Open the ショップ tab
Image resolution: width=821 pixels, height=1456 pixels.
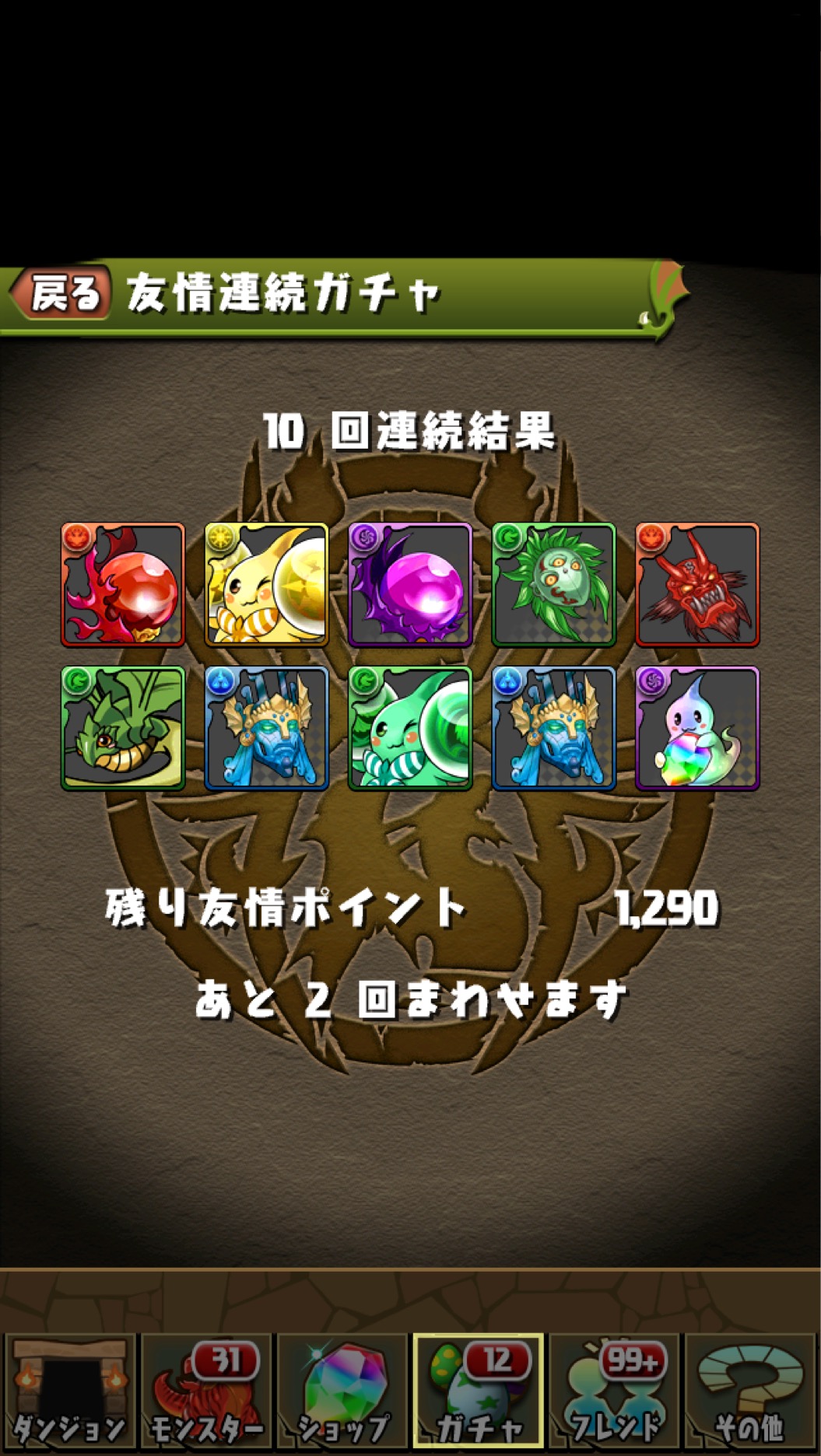click(x=342, y=1394)
